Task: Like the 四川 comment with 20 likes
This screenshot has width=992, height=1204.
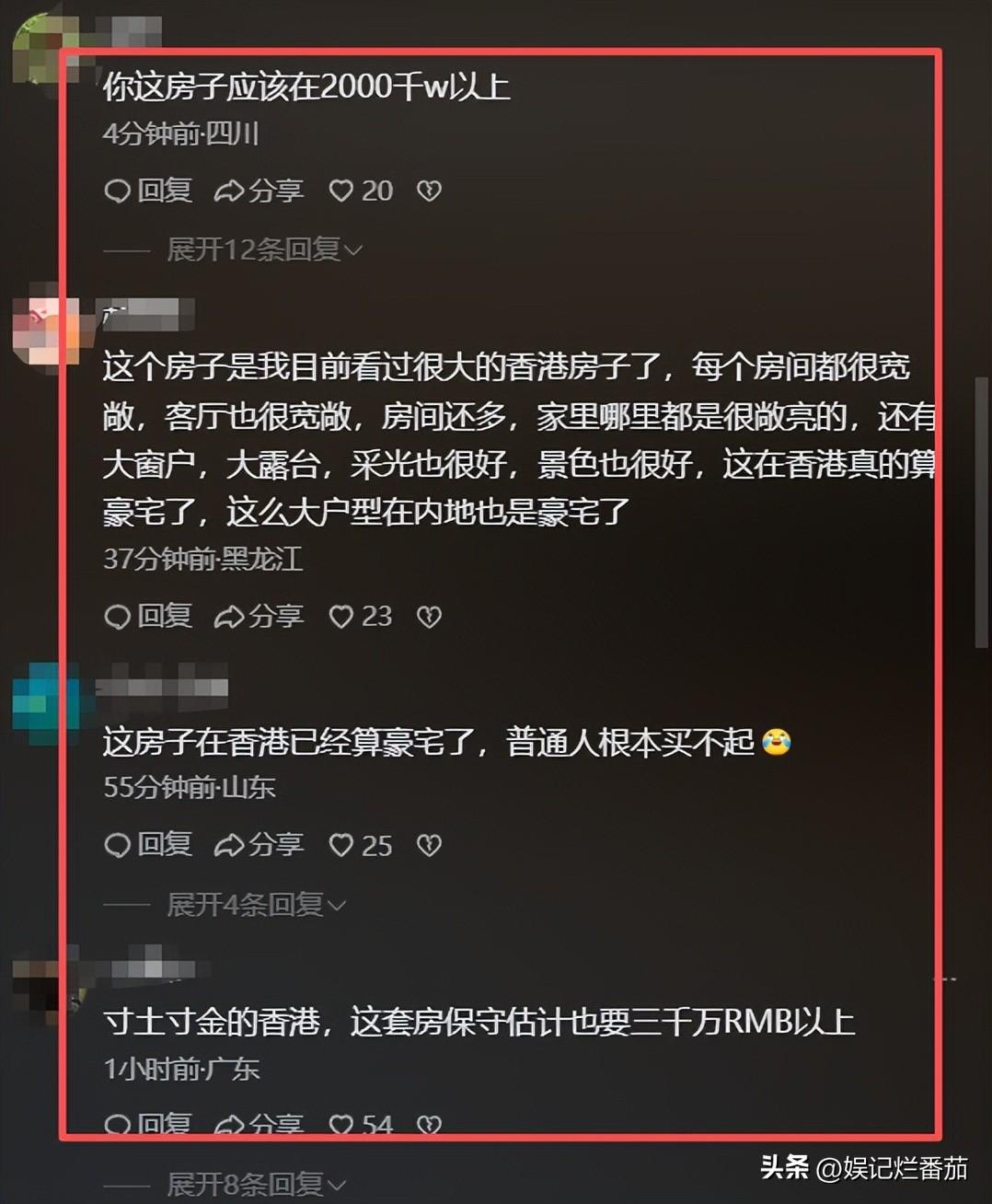Action: click(360, 191)
